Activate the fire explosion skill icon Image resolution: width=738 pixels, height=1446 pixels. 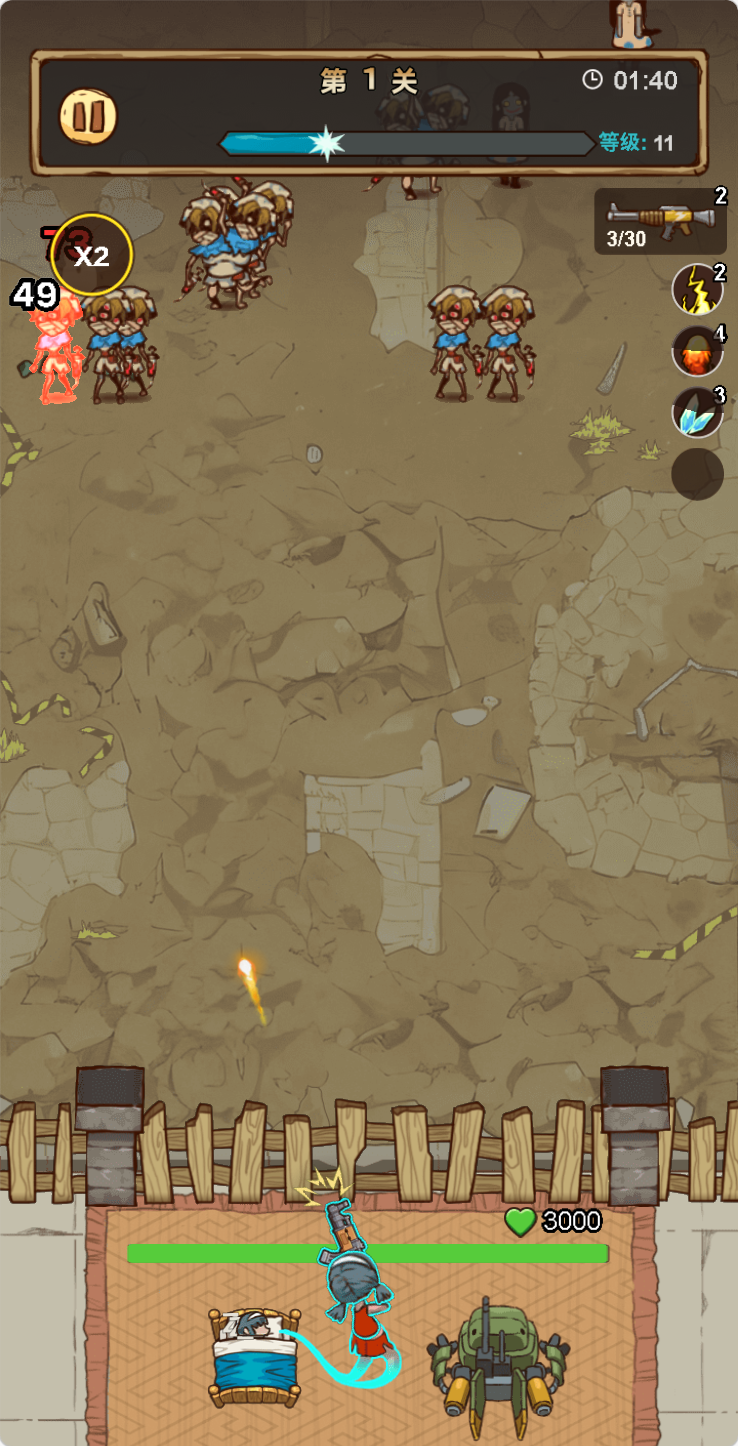pos(696,351)
